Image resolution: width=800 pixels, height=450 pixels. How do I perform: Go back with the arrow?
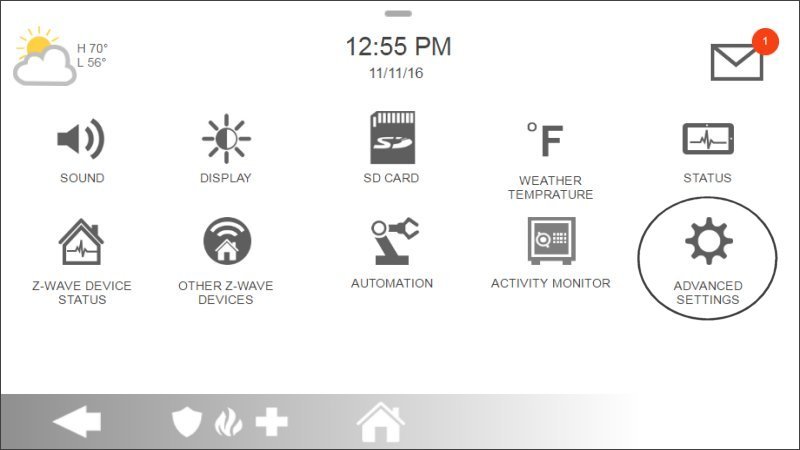coord(77,422)
